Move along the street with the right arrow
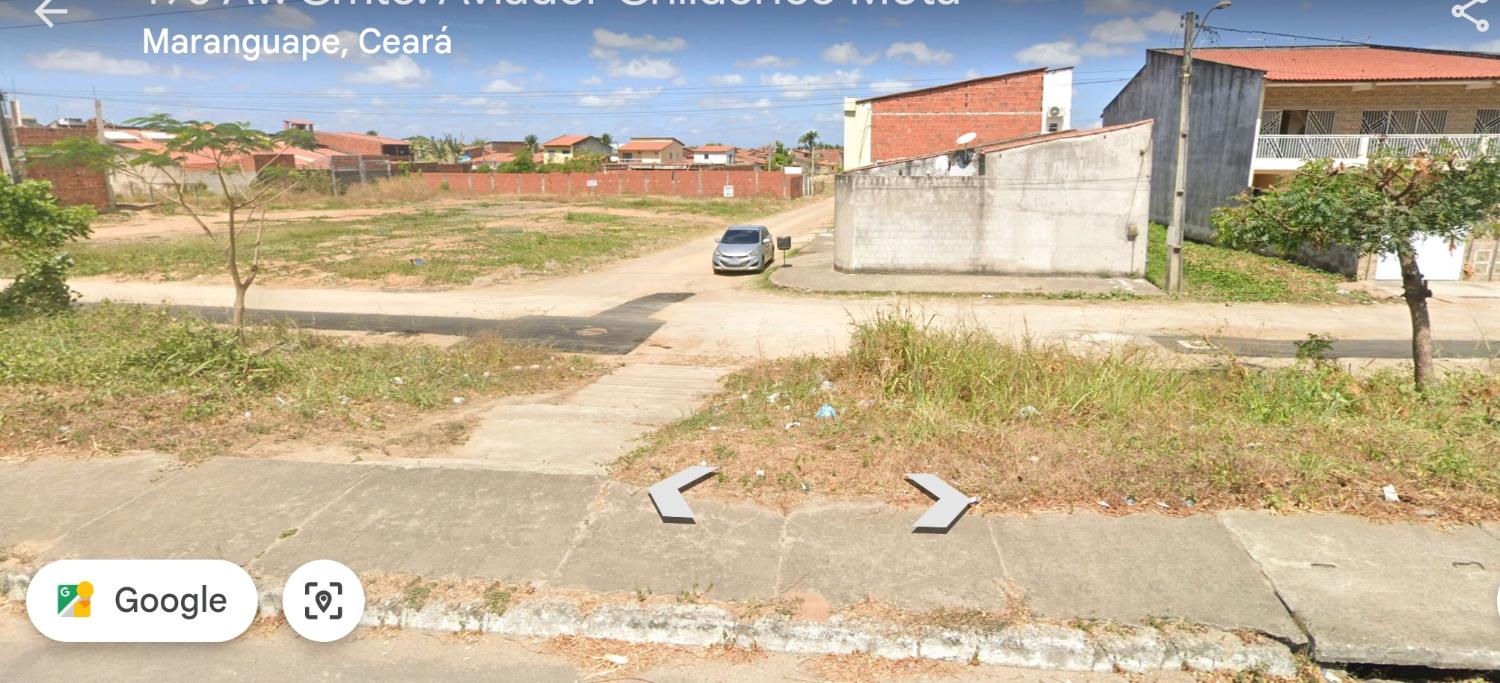This screenshot has height=683, width=1500. point(940,501)
